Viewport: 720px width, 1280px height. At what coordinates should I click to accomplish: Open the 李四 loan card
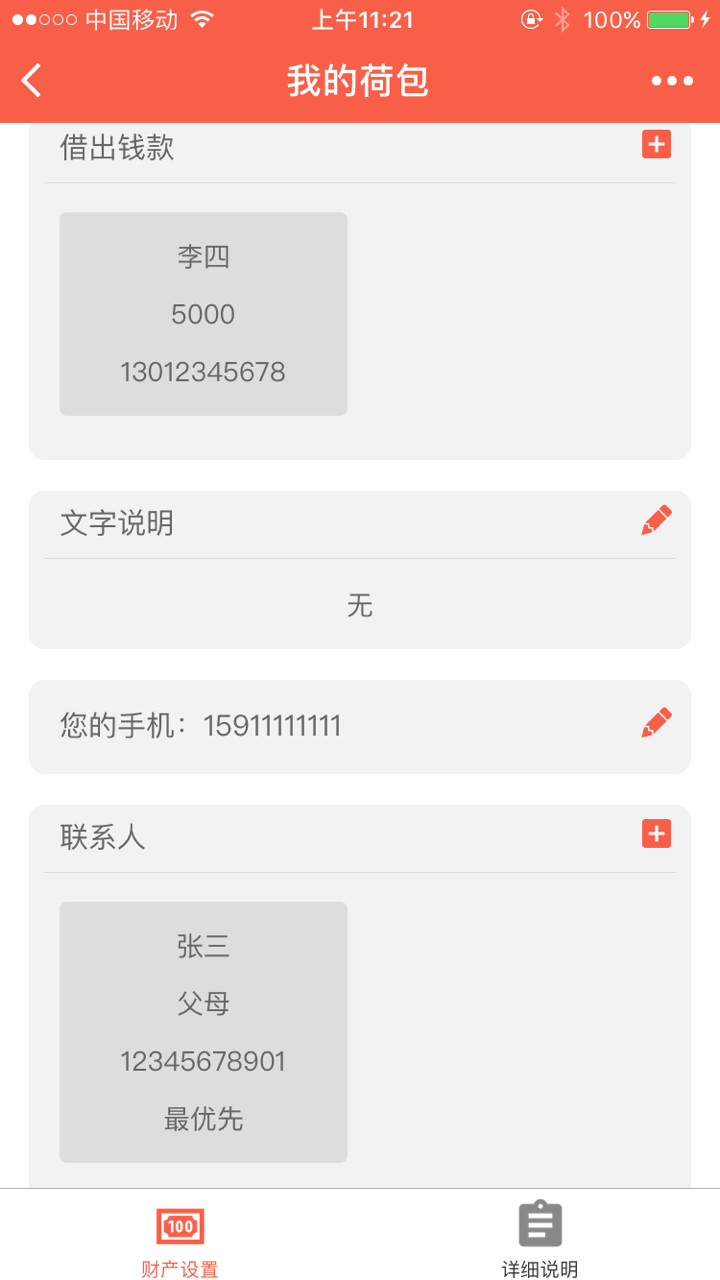pyautogui.click(x=203, y=314)
